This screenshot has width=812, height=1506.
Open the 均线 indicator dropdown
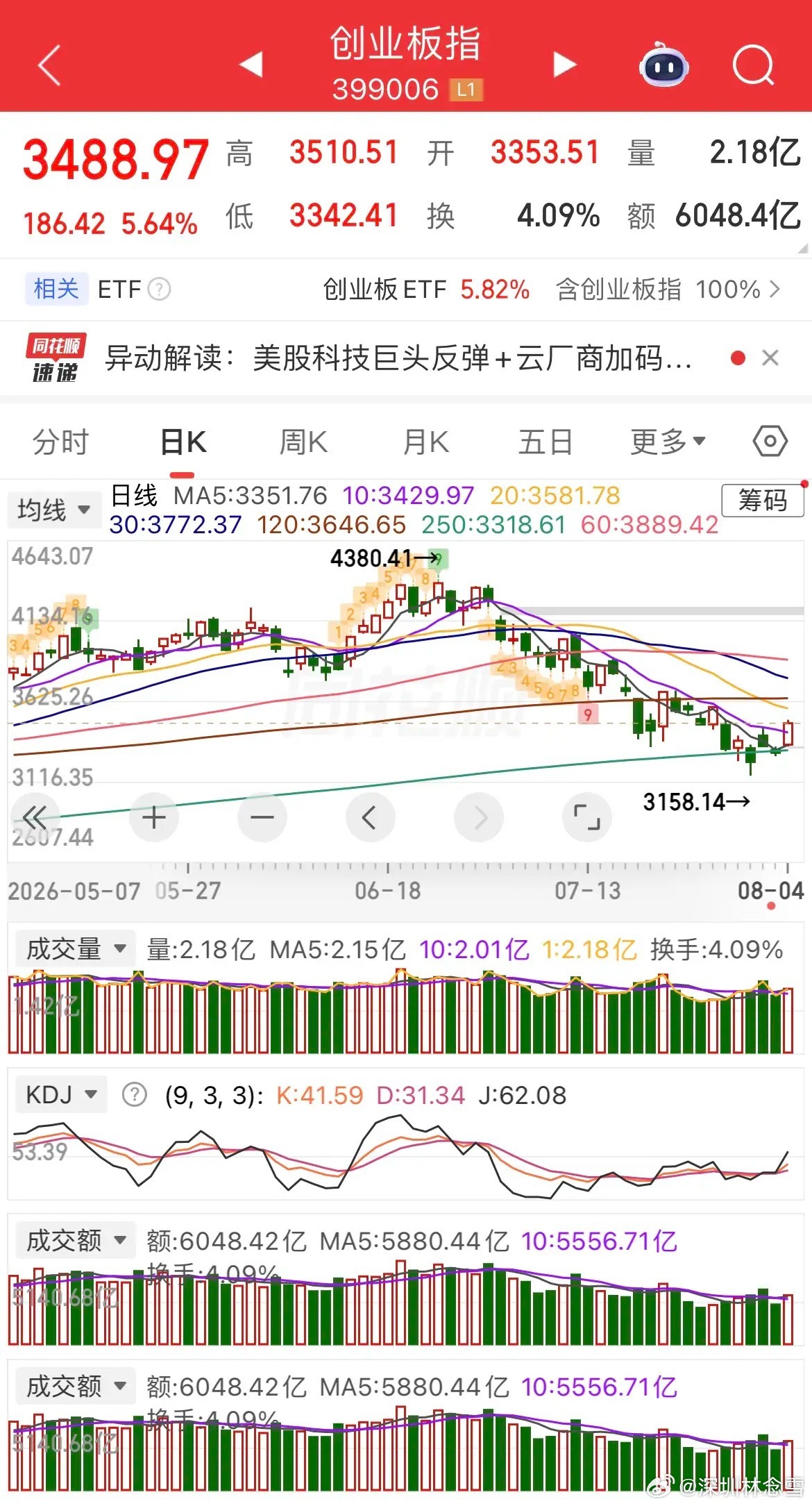[53, 510]
